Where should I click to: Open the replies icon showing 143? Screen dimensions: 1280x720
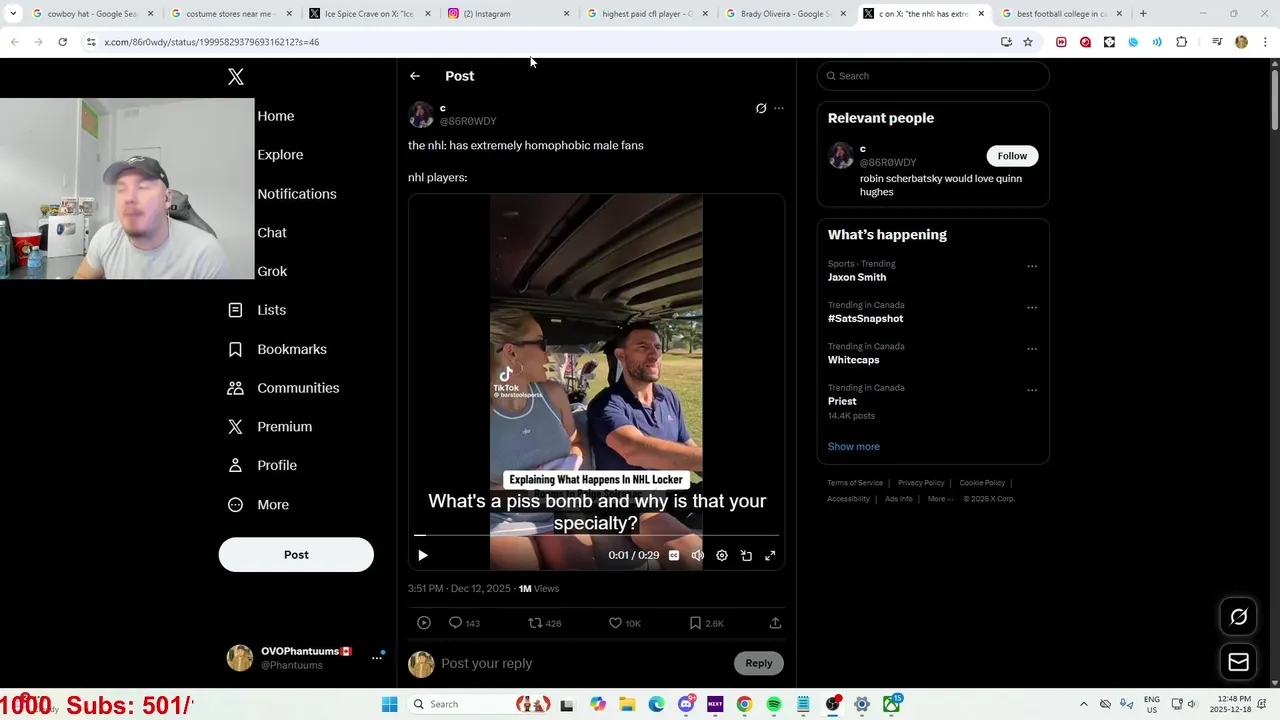[x=456, y=623]
